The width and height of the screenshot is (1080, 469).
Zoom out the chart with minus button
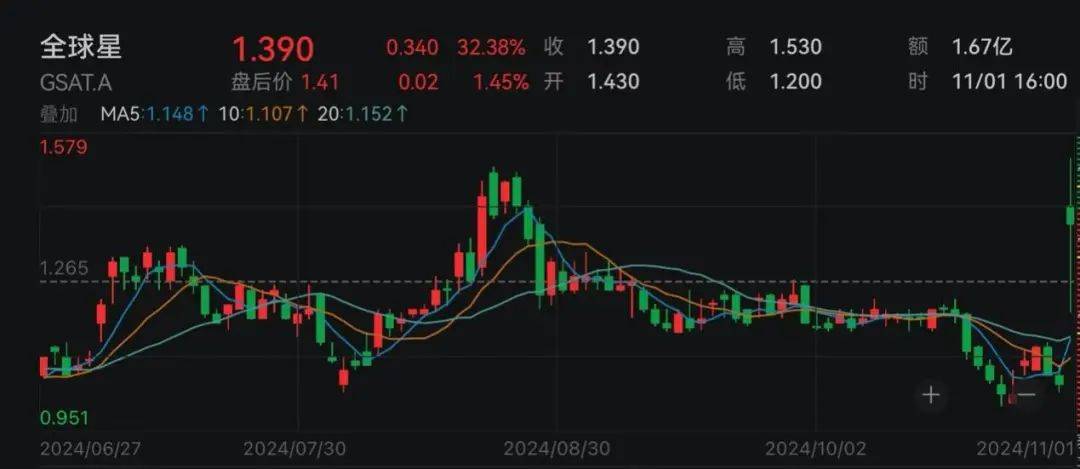click(1025, 394)
